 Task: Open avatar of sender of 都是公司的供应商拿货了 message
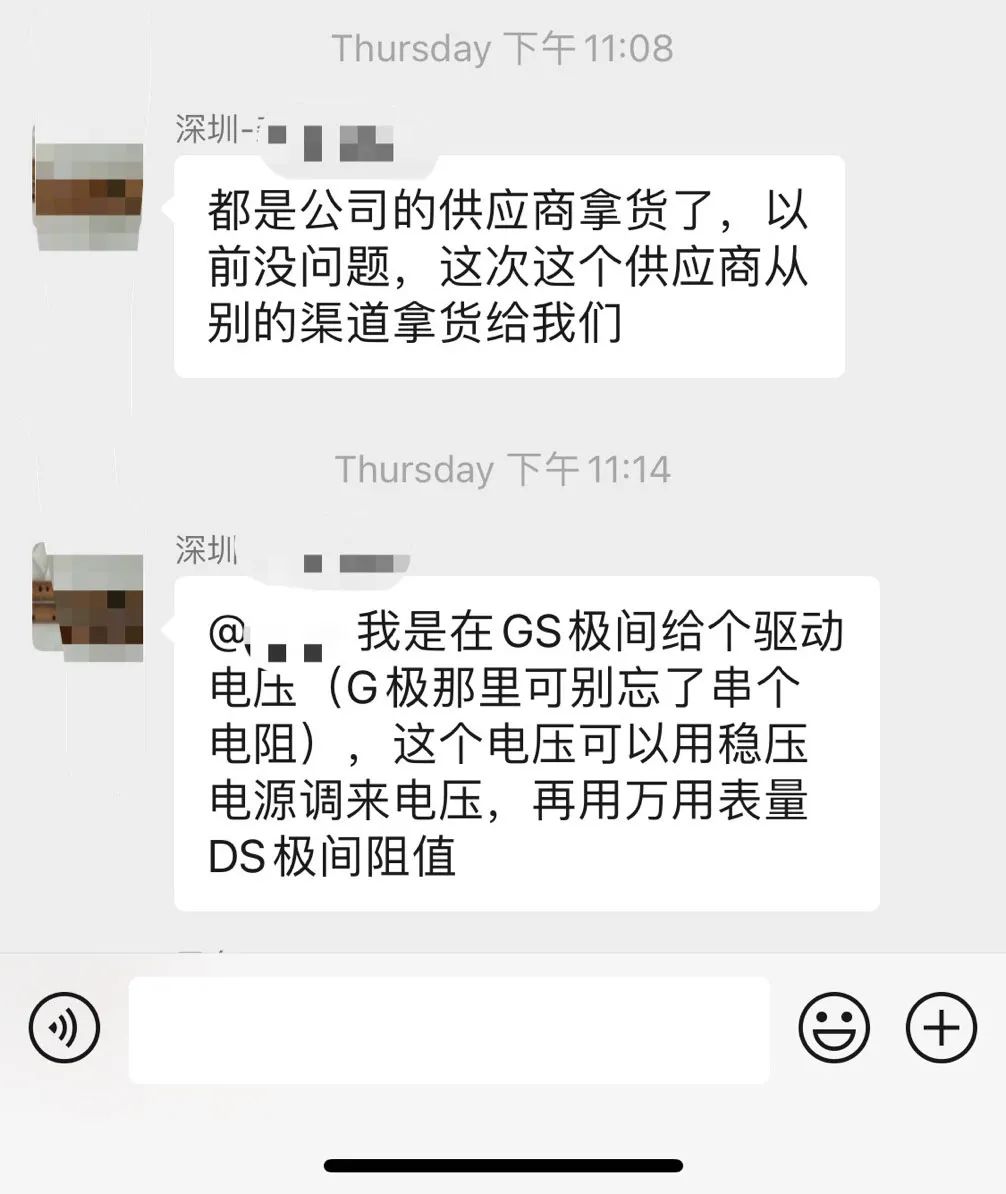click(88, 186)
